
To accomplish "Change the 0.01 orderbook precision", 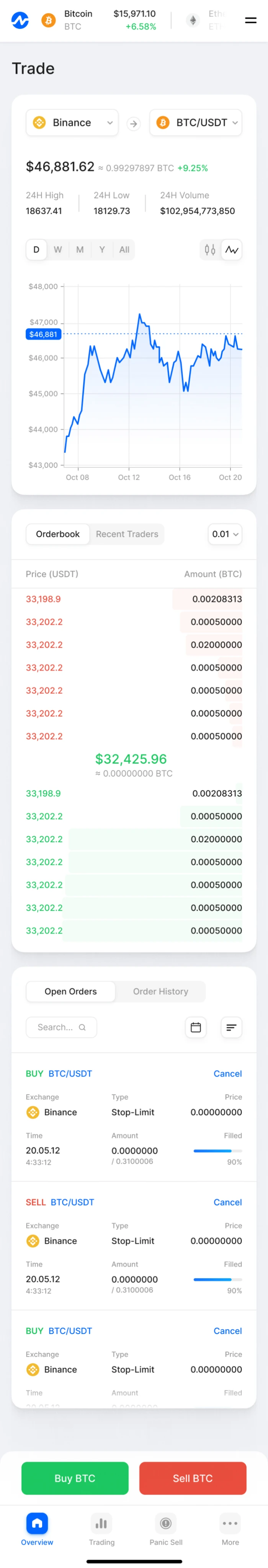I will coord(225,534).
